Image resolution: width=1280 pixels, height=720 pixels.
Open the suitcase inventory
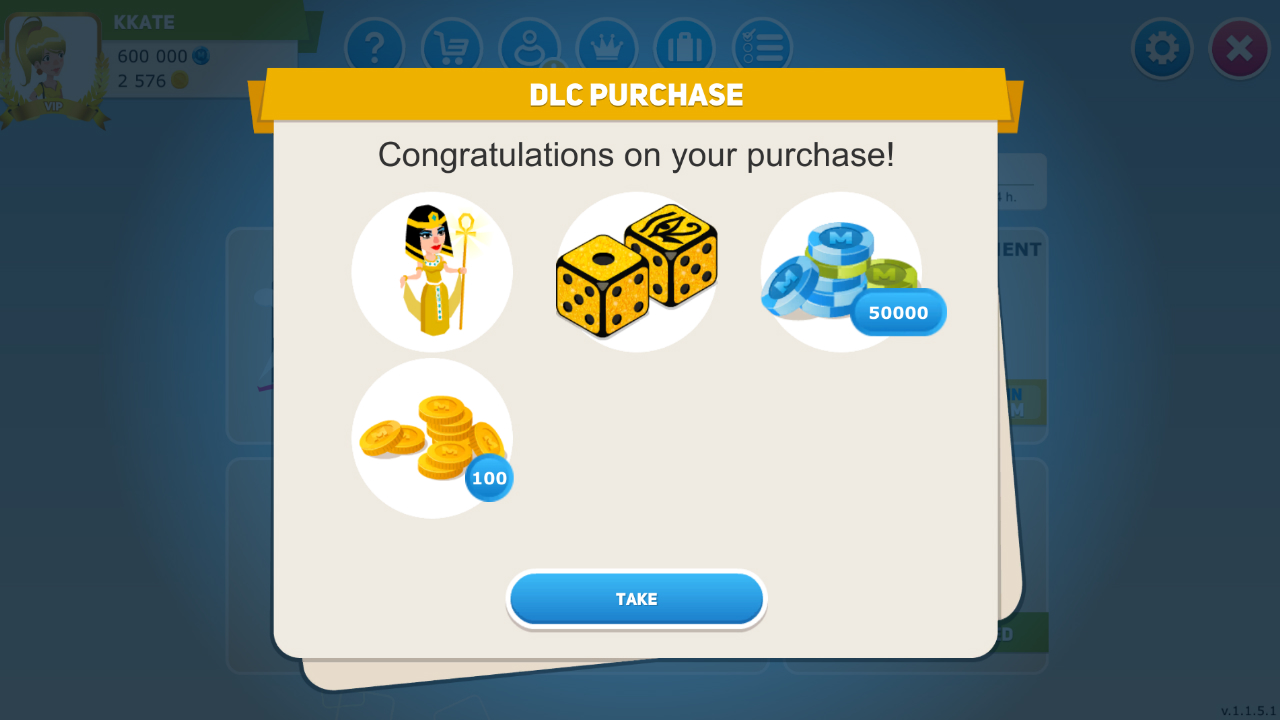point(684,47)
